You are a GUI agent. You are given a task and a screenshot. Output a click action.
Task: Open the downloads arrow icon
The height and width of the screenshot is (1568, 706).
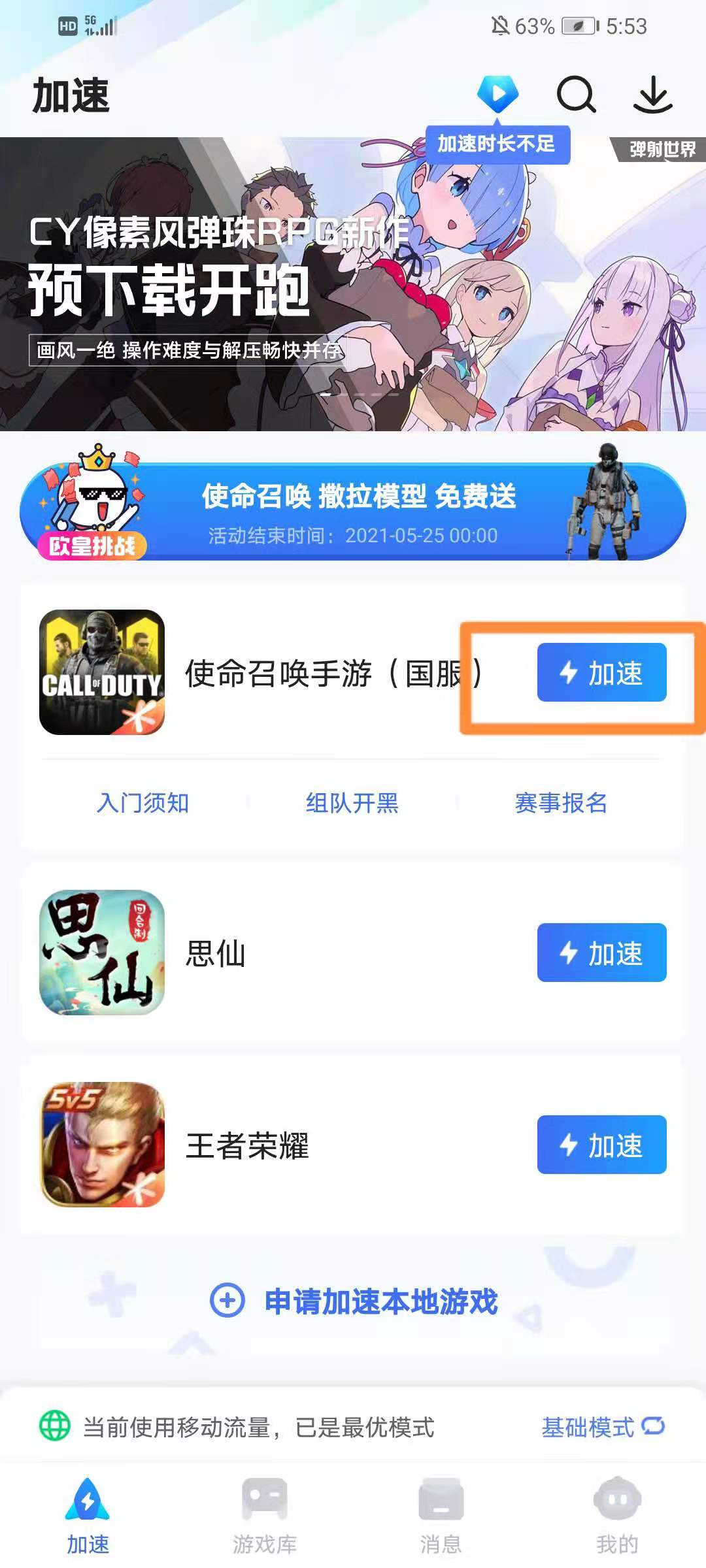click(x=652, y=95)
